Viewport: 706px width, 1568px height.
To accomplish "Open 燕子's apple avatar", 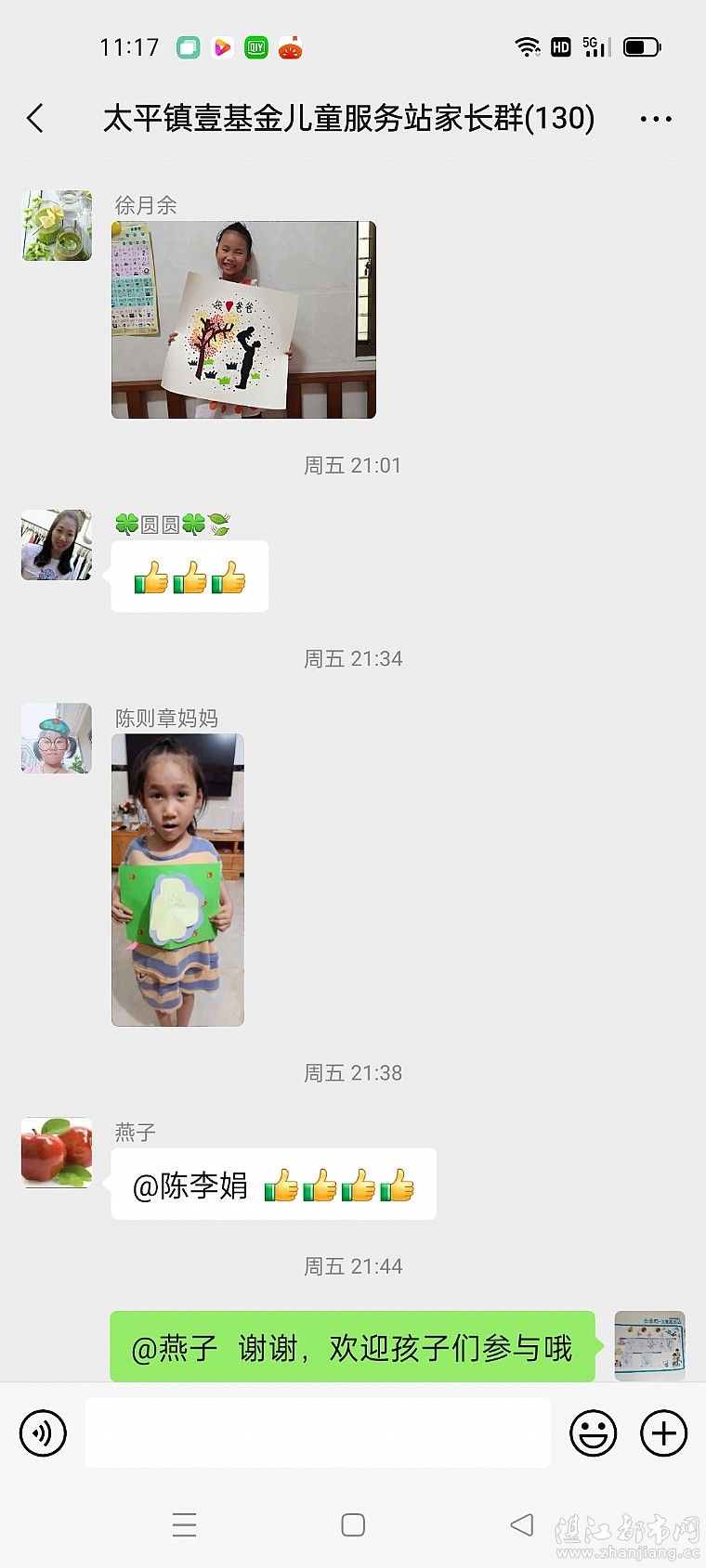I will 57,1152.
